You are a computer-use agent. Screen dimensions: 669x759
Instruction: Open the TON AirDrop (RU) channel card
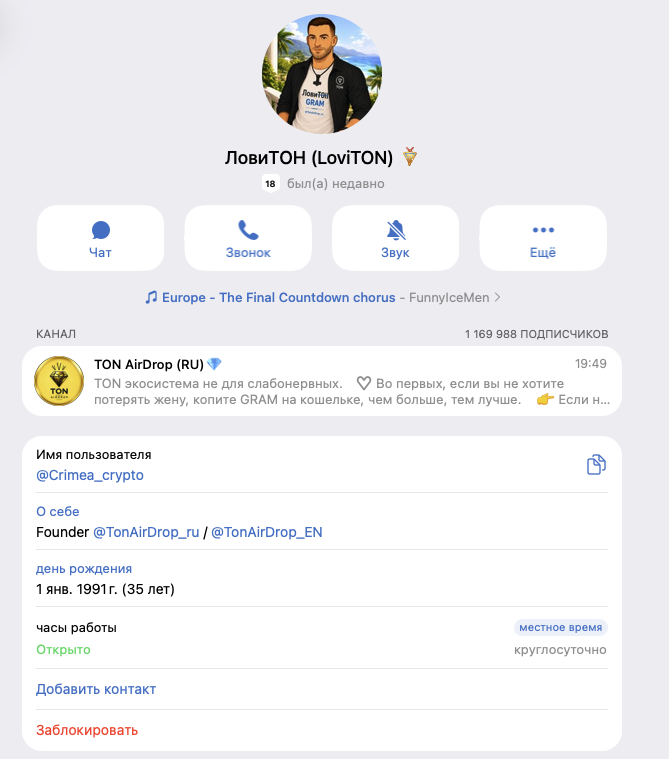[322, 381]
